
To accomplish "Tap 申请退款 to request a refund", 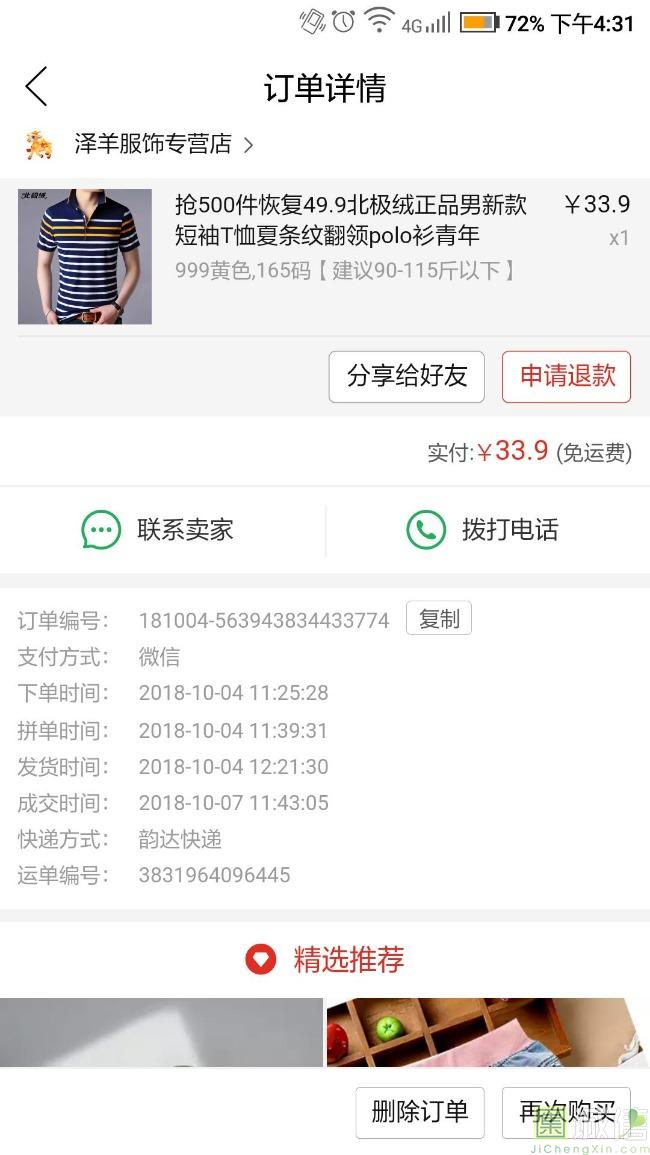I will point(566,376).
